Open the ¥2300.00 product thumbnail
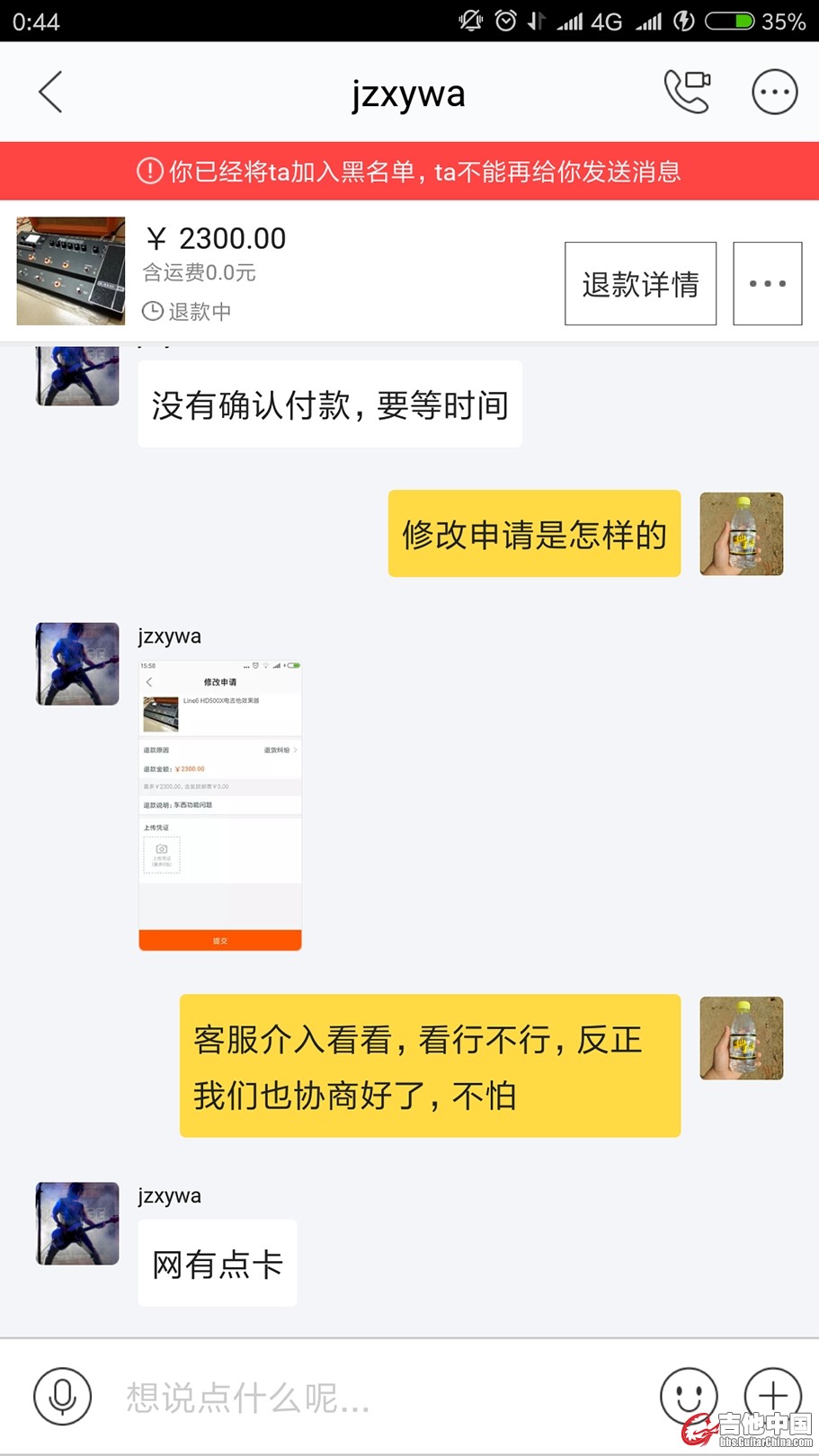The image size is (819, 1456). (71, 271)
